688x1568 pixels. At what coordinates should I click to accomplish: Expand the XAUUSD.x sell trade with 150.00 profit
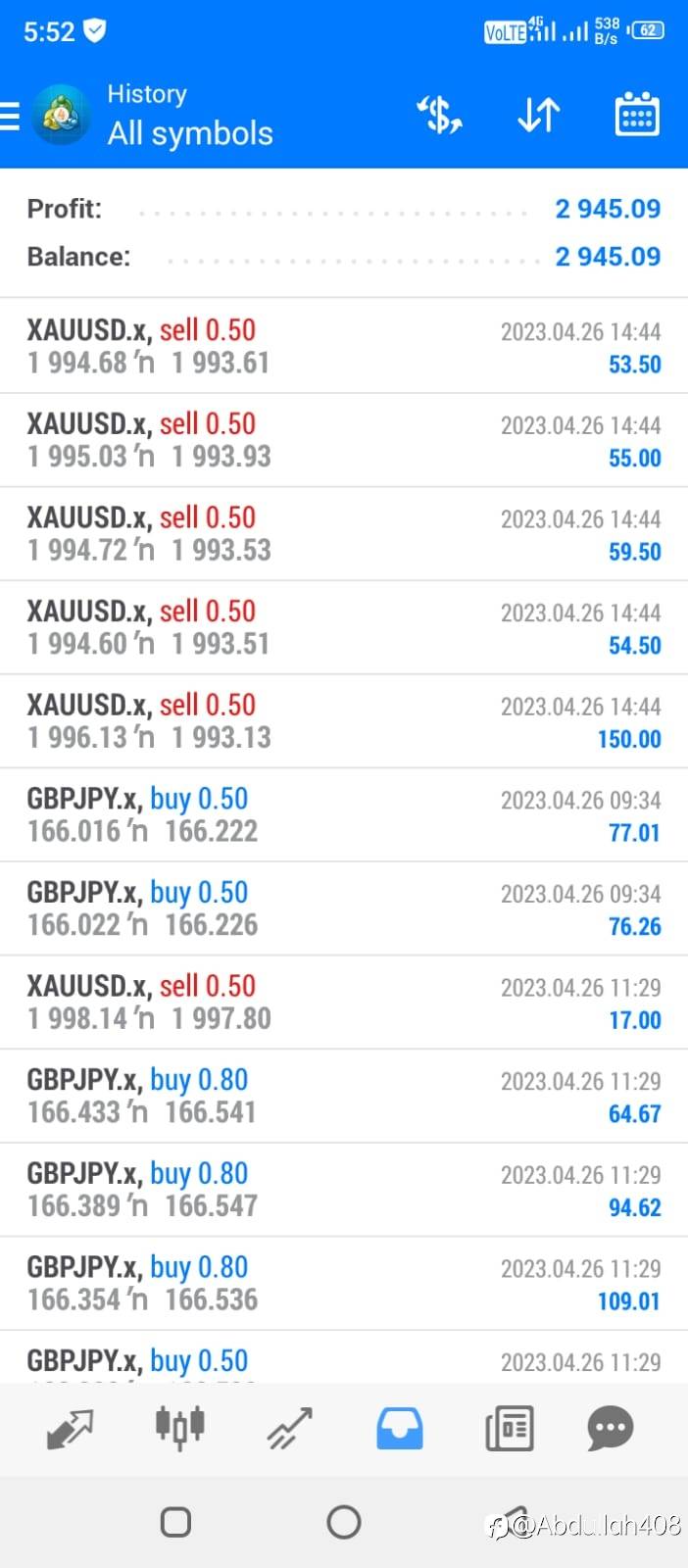[343, 721]
